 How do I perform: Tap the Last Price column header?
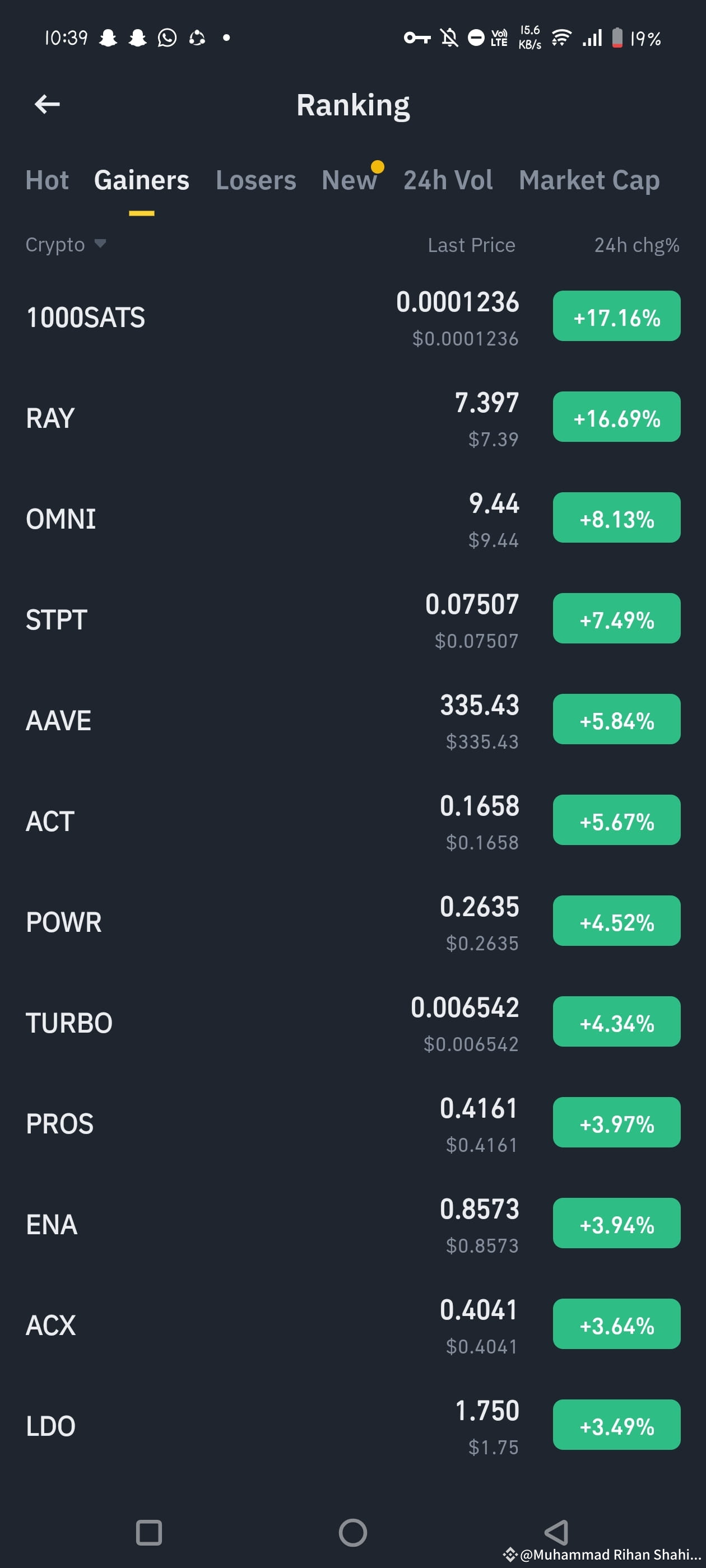click(x=471, y=244)
